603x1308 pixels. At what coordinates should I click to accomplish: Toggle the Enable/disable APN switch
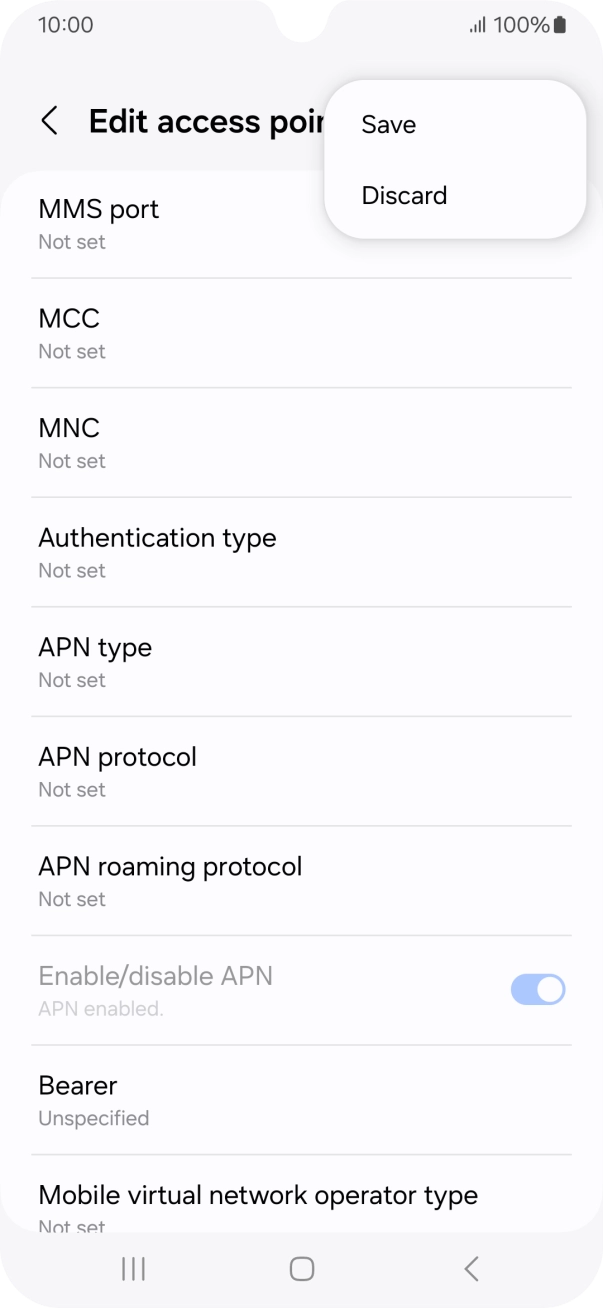[x=537, y=990]
